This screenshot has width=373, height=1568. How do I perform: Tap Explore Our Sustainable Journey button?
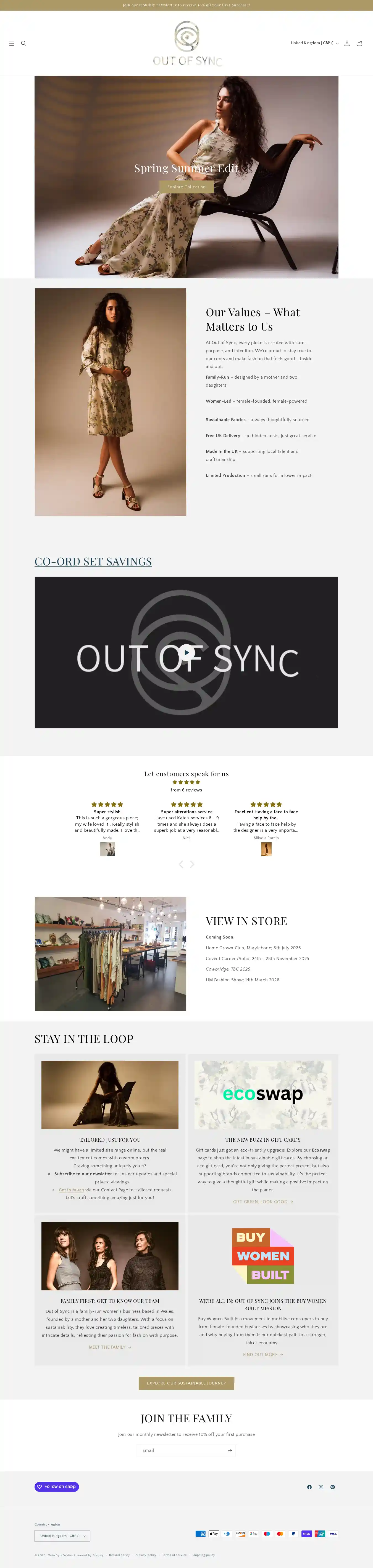point(187,1383)
